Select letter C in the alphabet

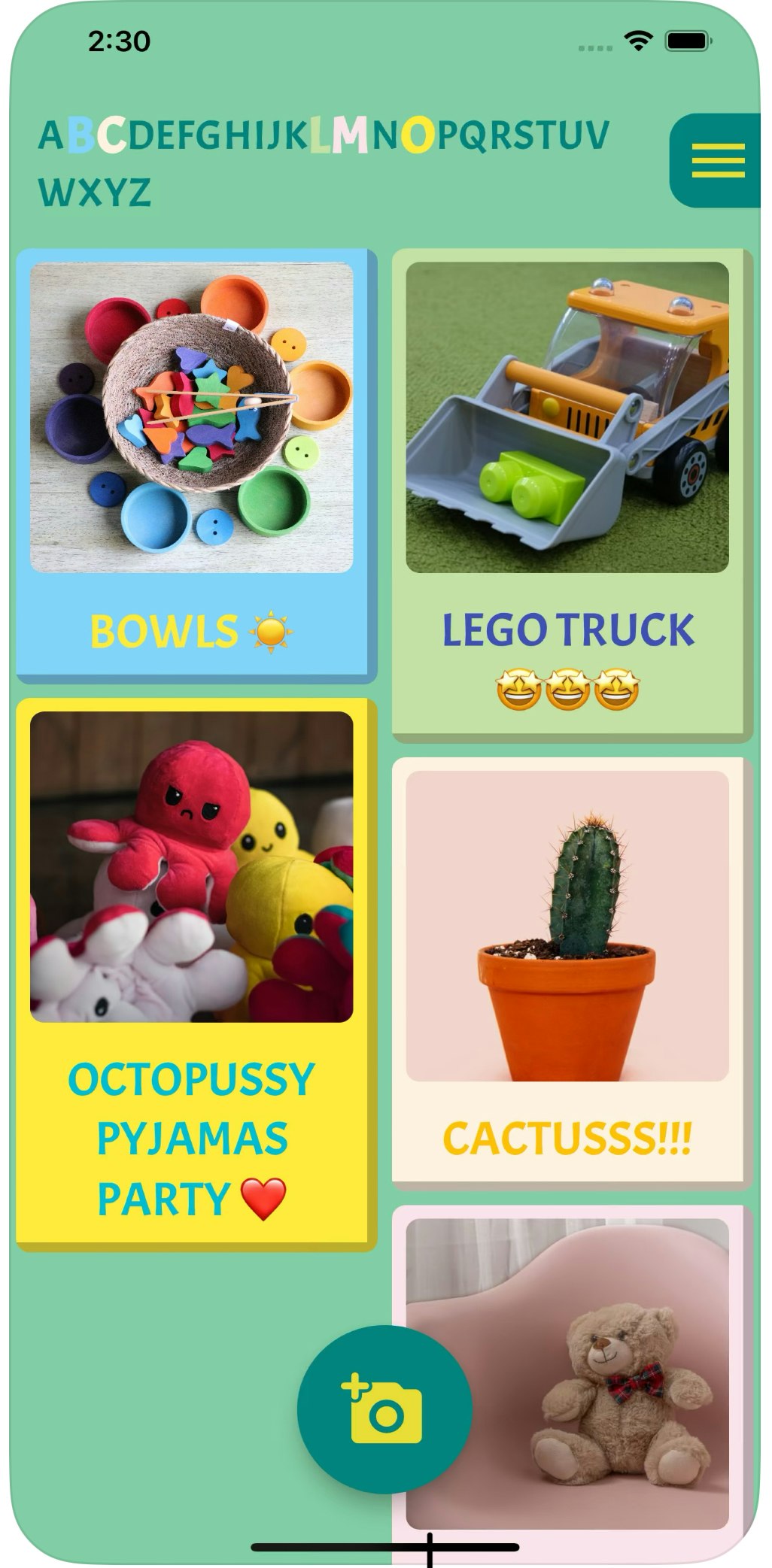pos(111,136)
